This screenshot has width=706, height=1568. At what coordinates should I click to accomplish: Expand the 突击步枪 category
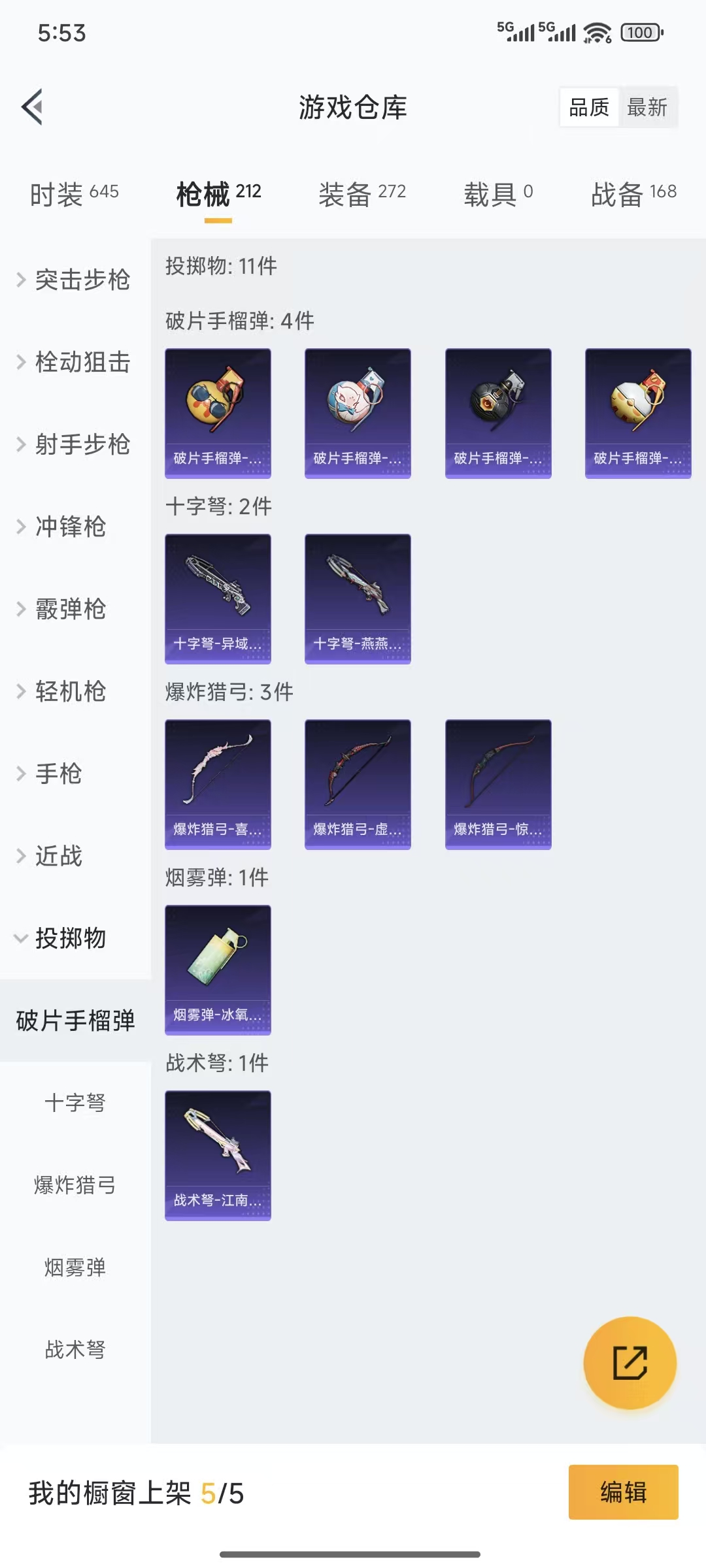click(x=75, y=280)
